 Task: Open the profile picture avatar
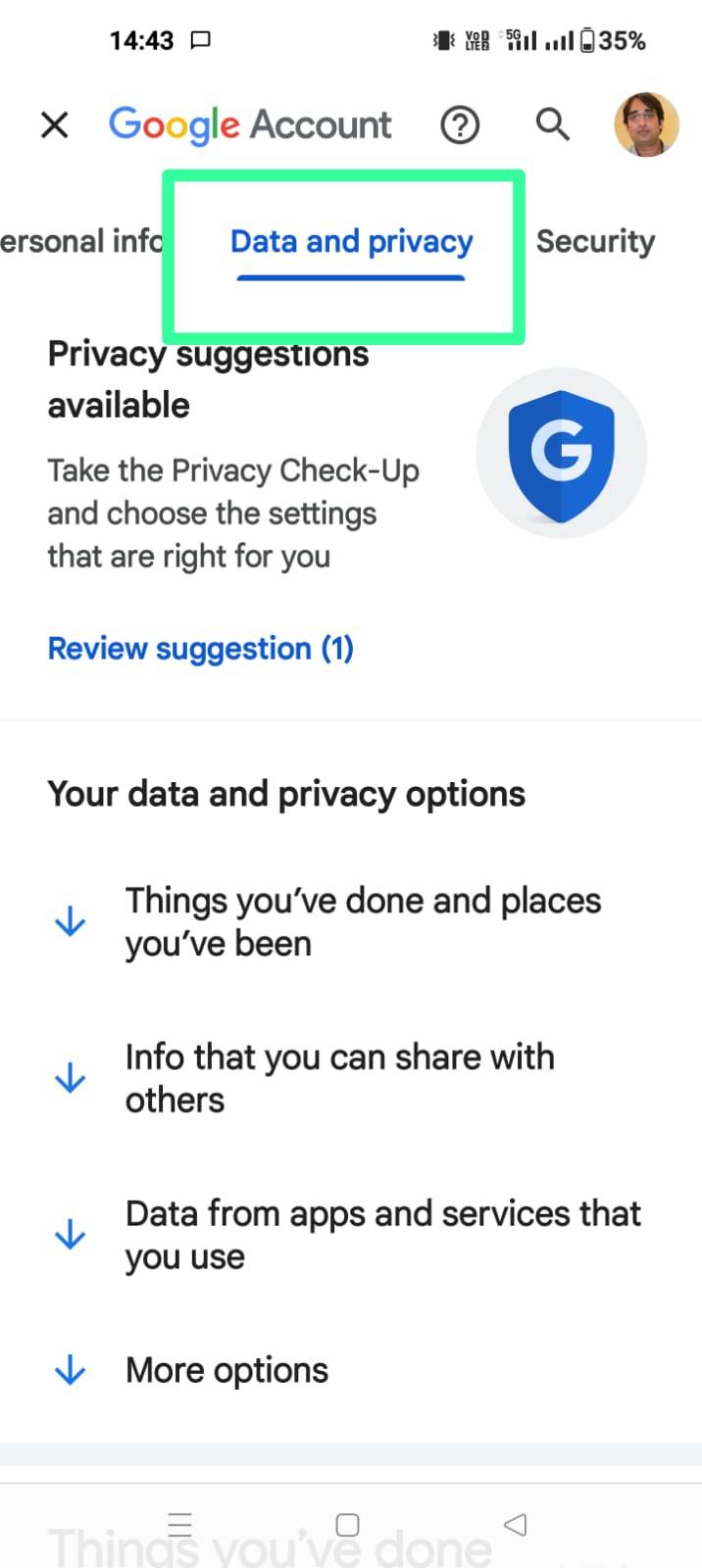pyautogui.click(x=646, y=124)
